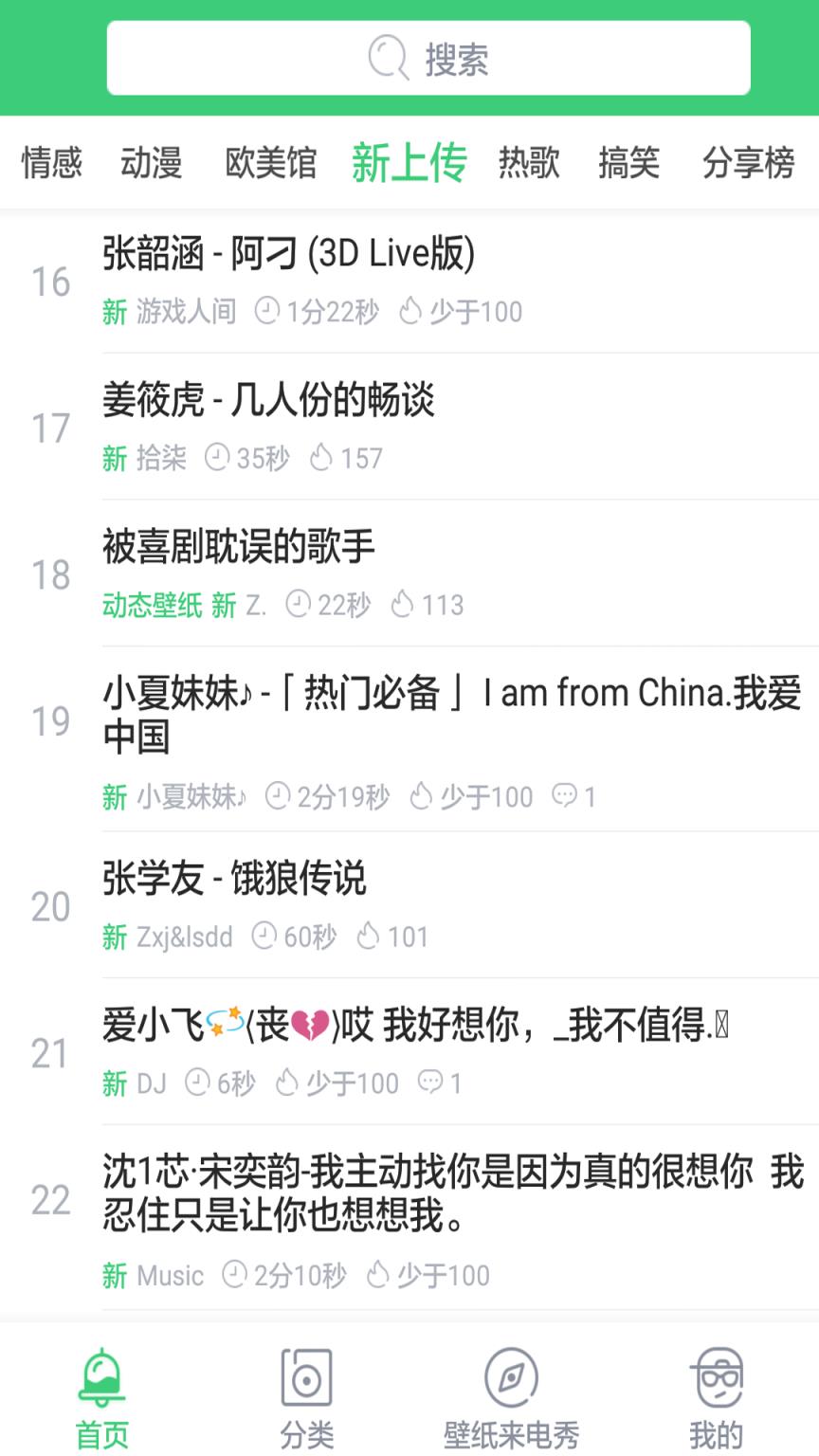Screen dimensions: 819x1456
Task: Open 张韶涵 - 阿刁 (3D Live版)
Action: pyautogui.click(x=290, y=253)
